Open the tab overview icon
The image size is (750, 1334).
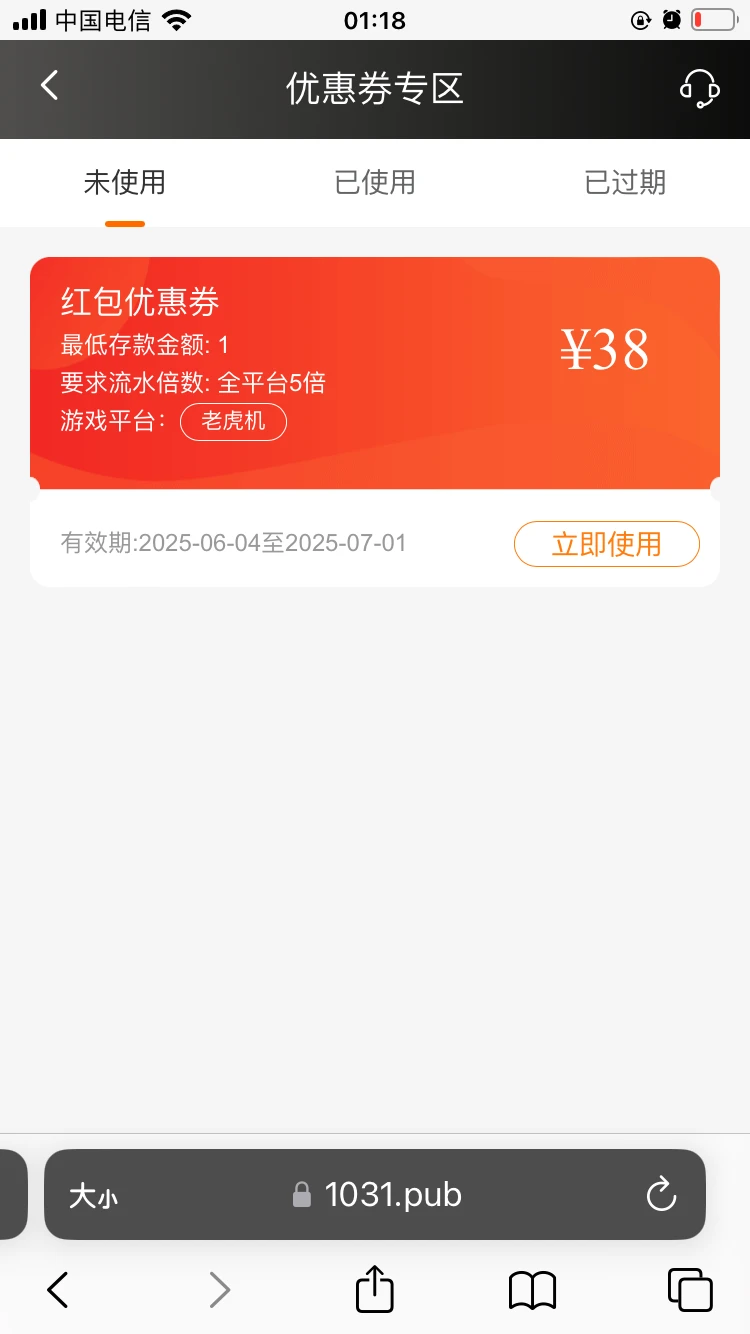coord(687,1290)
